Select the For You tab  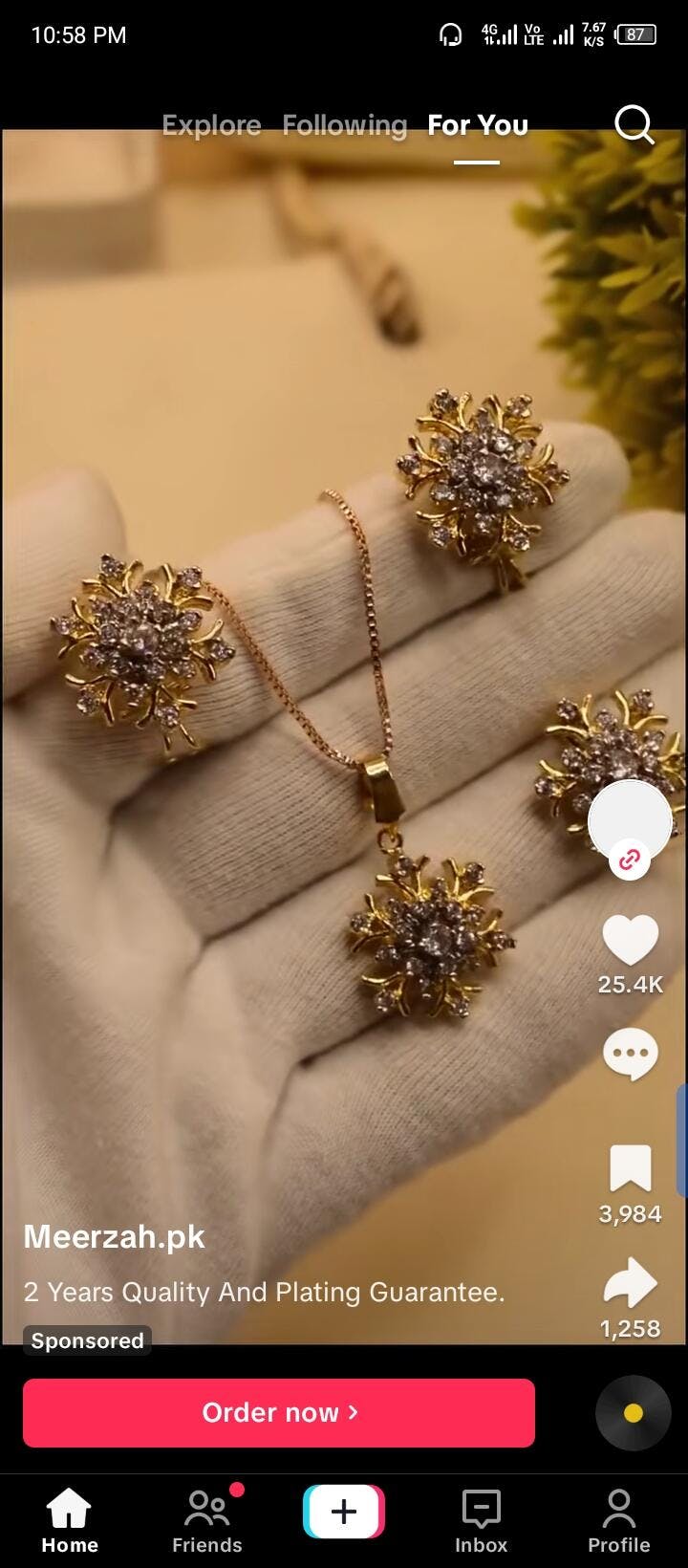point(477,125)
